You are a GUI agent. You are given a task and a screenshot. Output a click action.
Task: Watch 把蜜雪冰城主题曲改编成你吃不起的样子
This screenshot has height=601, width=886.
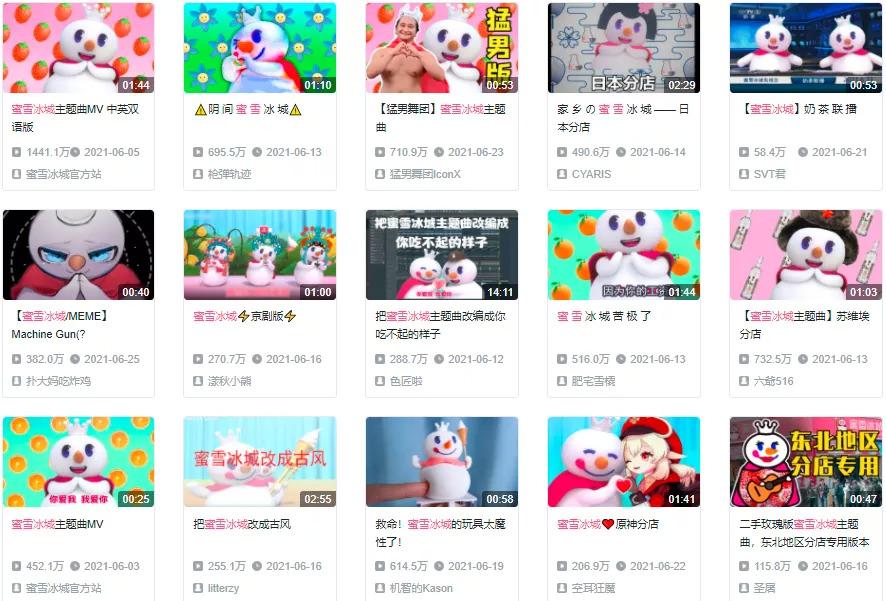(x=442, y=255)
